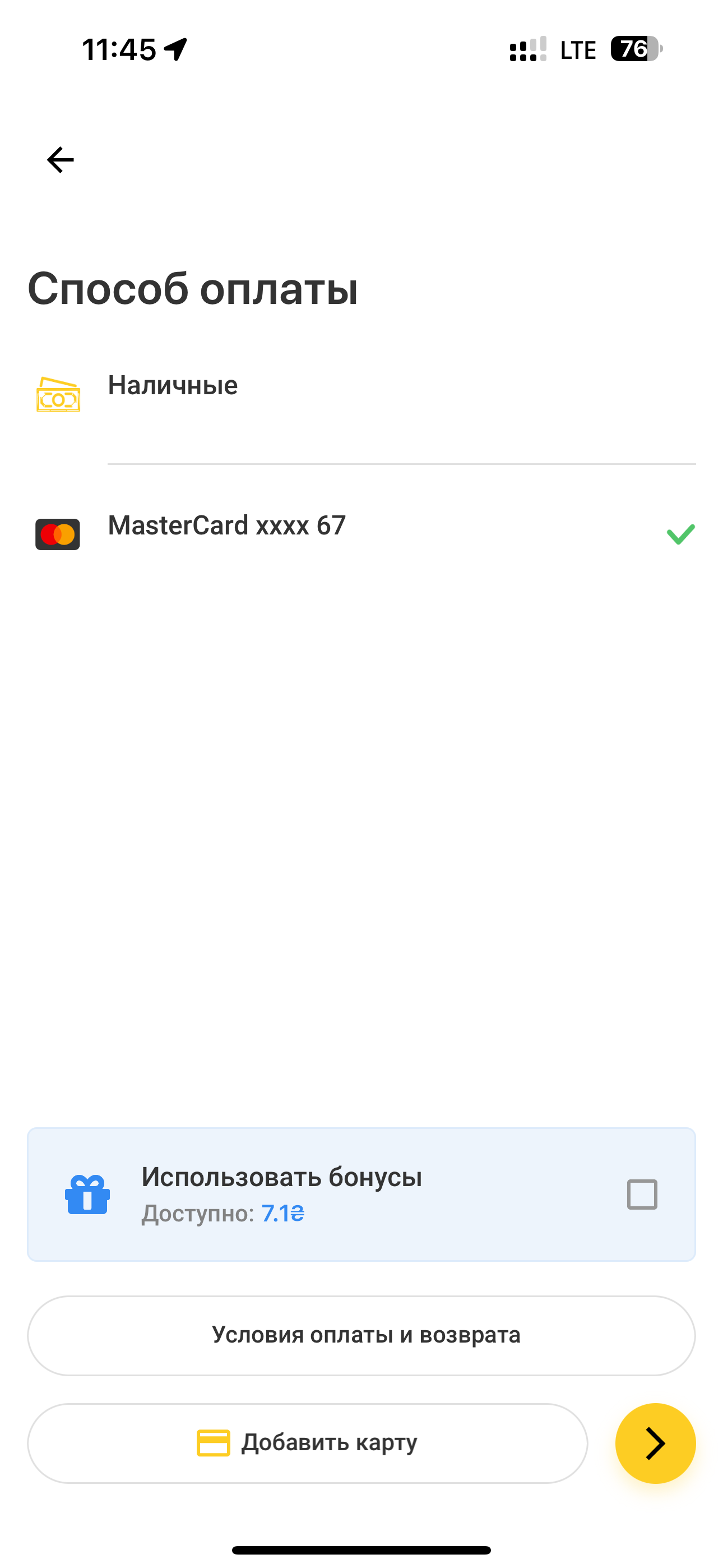The image size is (723, 1568).
Task: Choose MasterCard xxxx 67 for payment
Action: tap(226, 526)
